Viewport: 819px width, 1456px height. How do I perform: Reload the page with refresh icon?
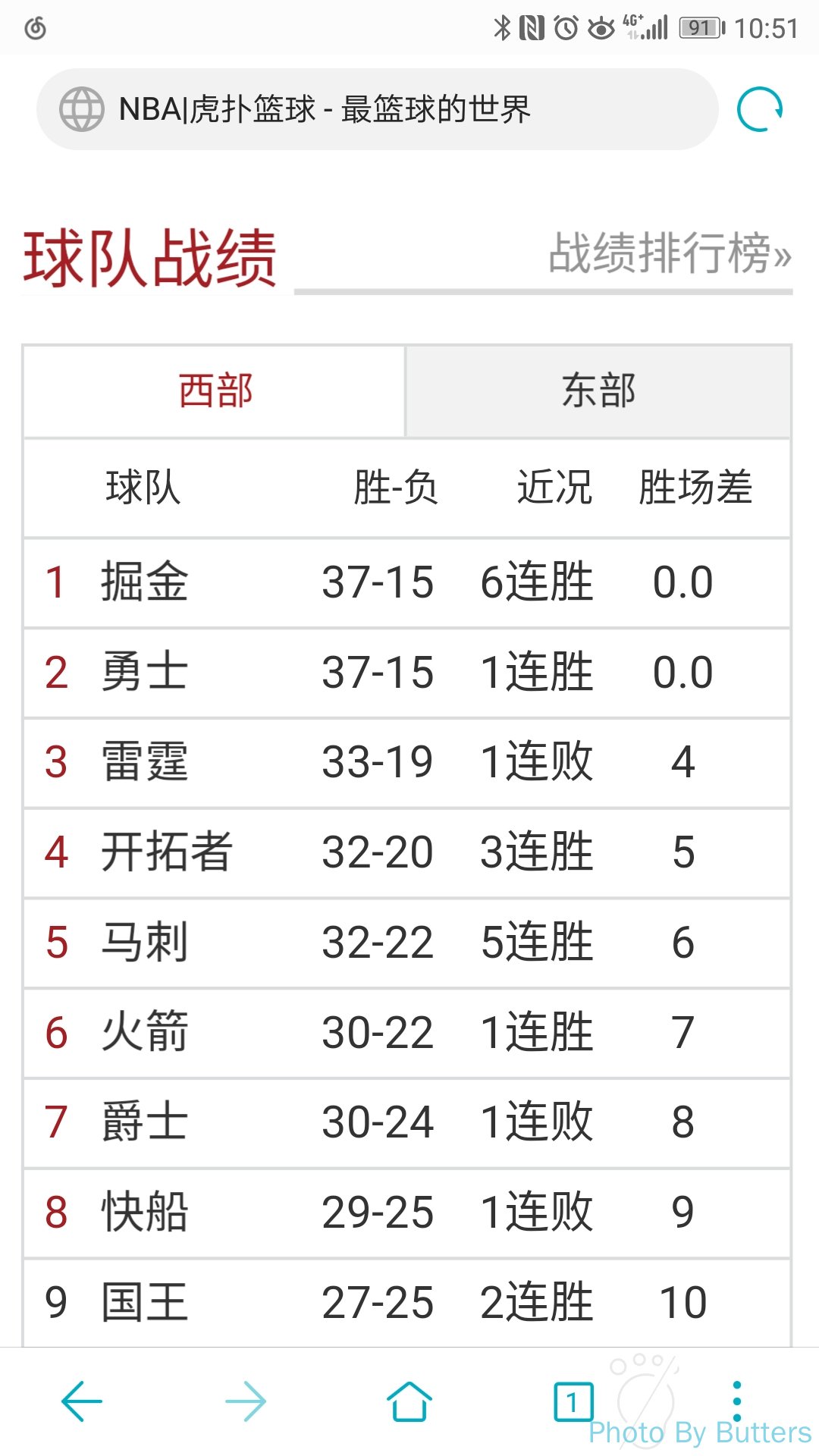click(760, 109)
